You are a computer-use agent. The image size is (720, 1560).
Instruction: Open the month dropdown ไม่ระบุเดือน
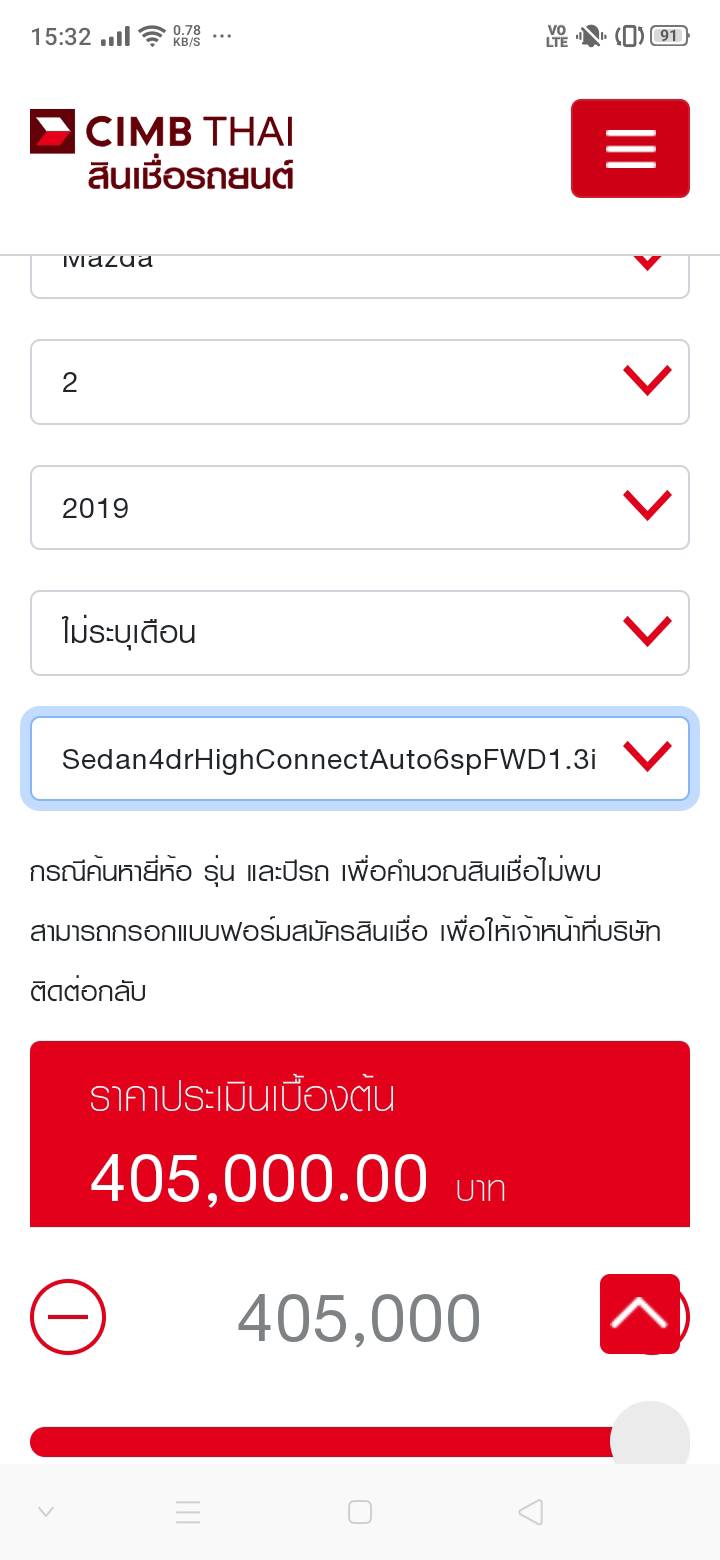click(x=360, y=632)
